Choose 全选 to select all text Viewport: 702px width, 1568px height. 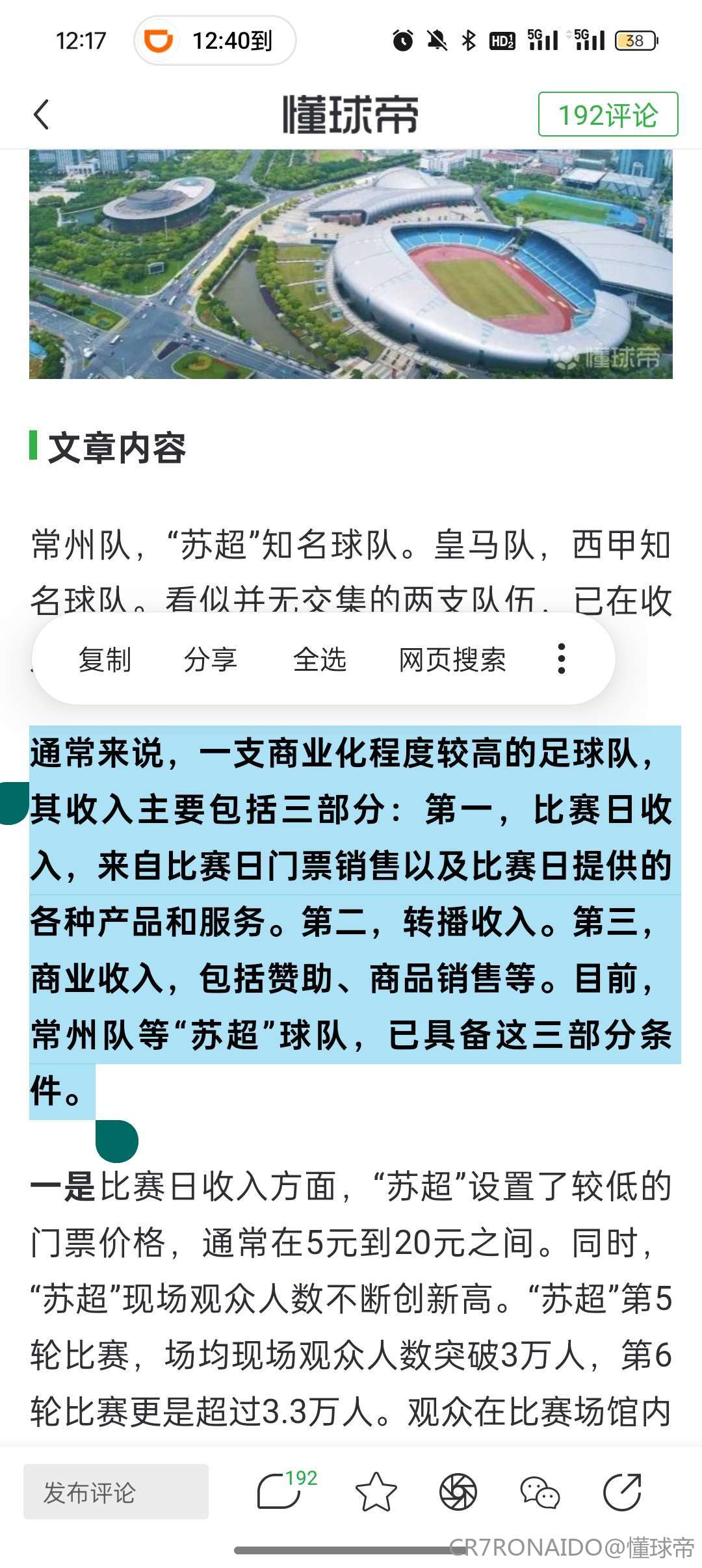(319, 660)
